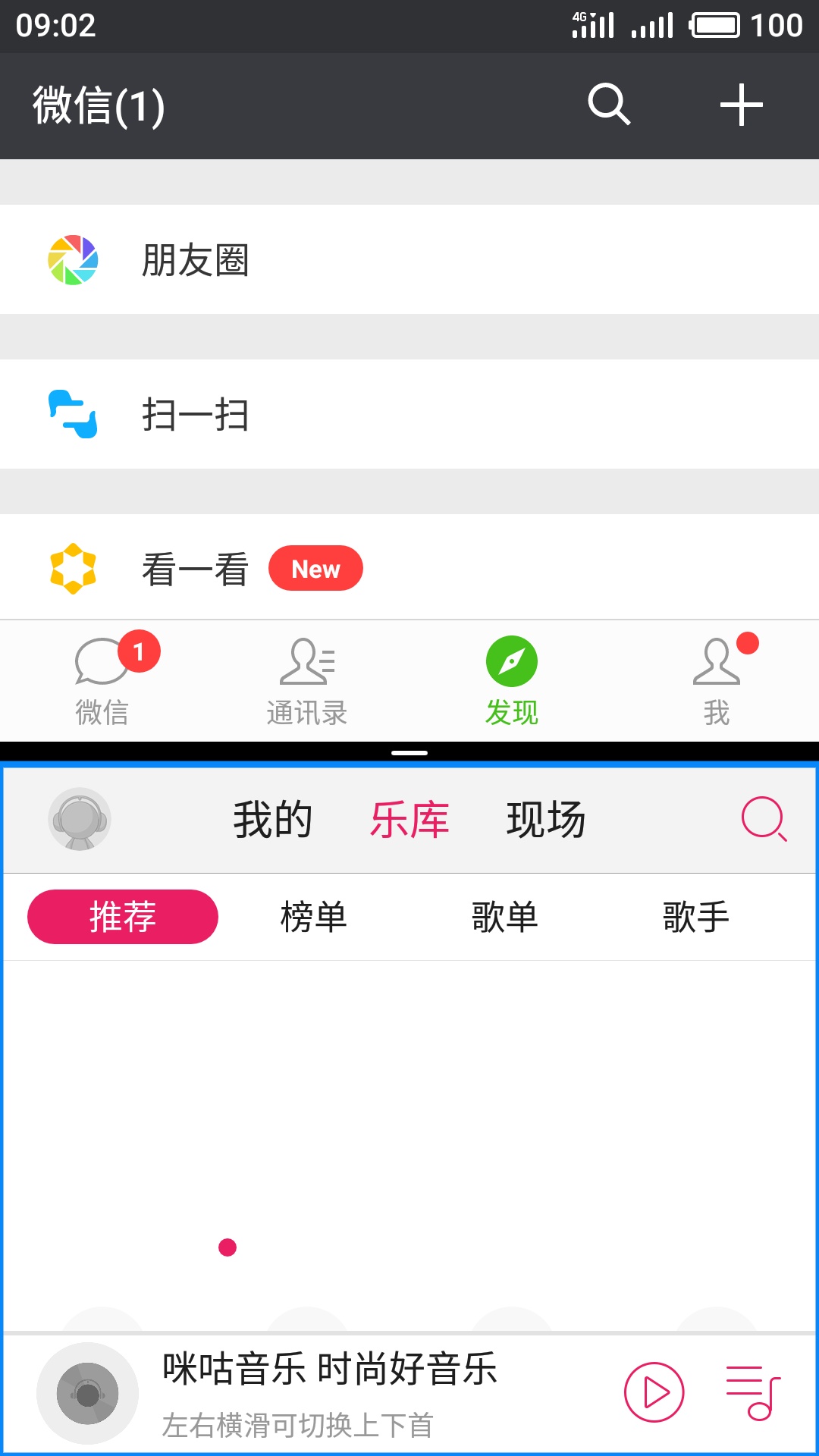
Task: Select the 推荐 category button
Action: click(x=121, y=916)
